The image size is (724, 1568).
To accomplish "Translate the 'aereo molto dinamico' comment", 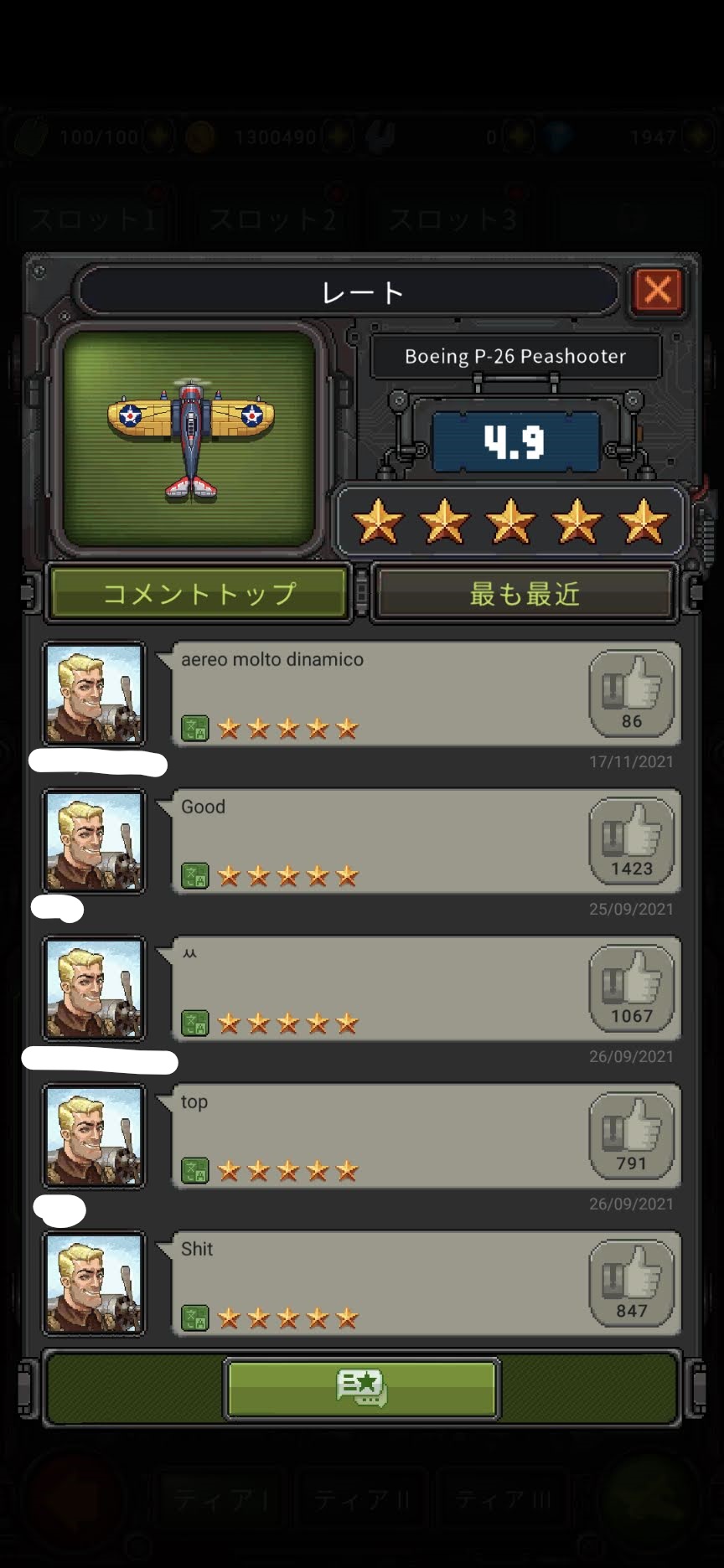I will (x=195, y=729).
